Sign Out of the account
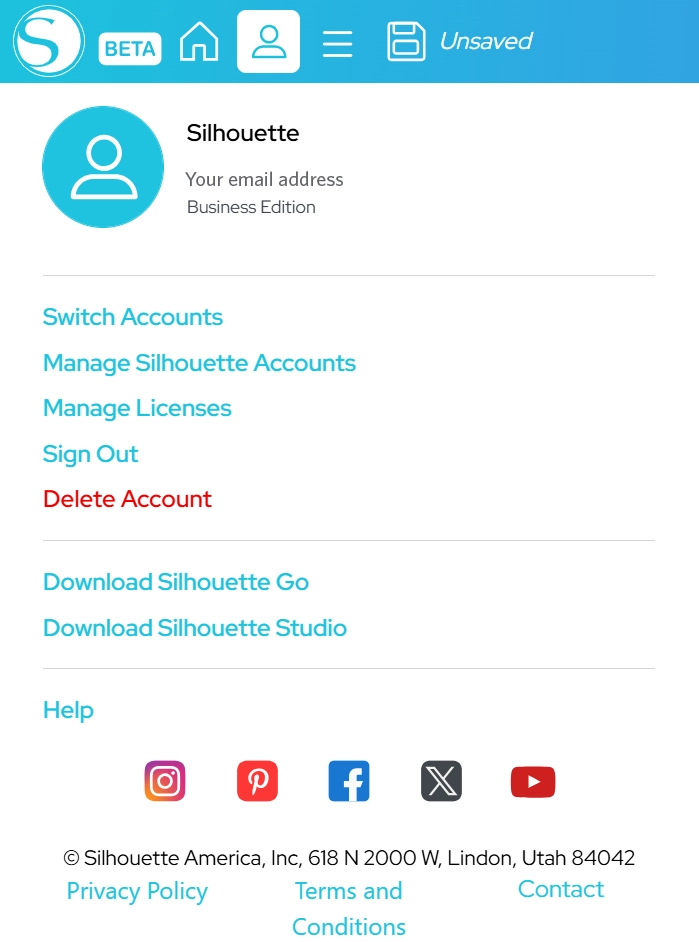 click(x=90, y=454)
